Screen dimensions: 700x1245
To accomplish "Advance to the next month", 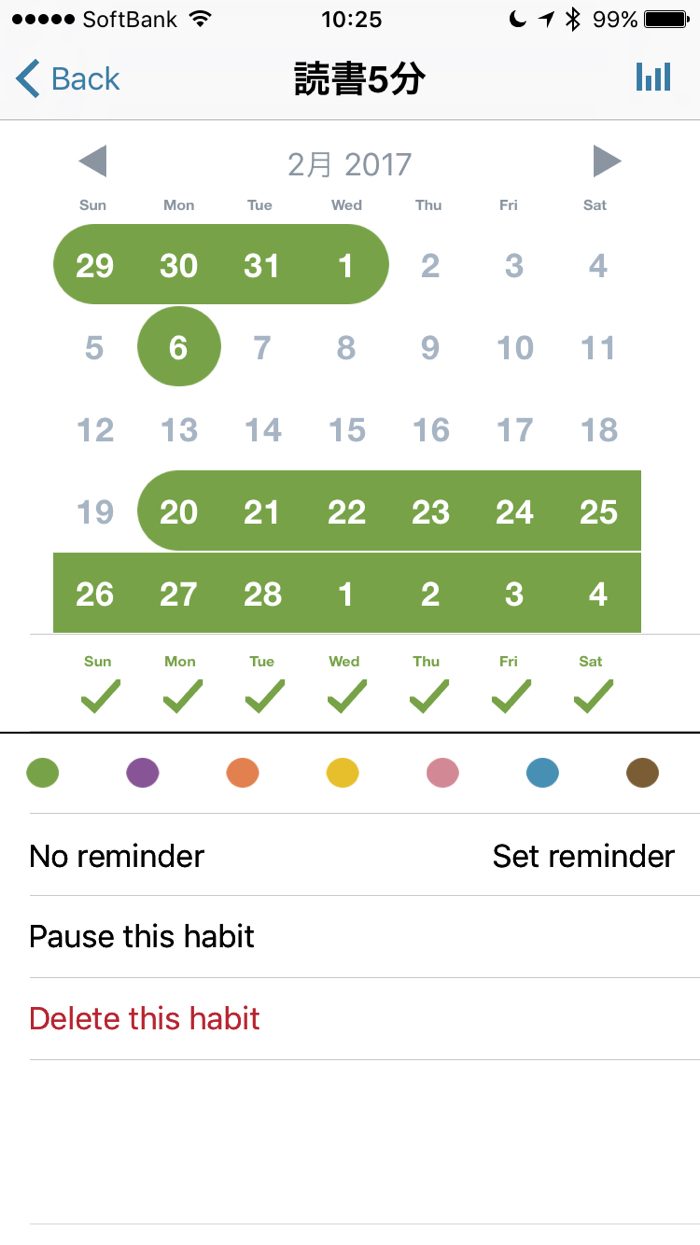I will click(x=606, y=161).
